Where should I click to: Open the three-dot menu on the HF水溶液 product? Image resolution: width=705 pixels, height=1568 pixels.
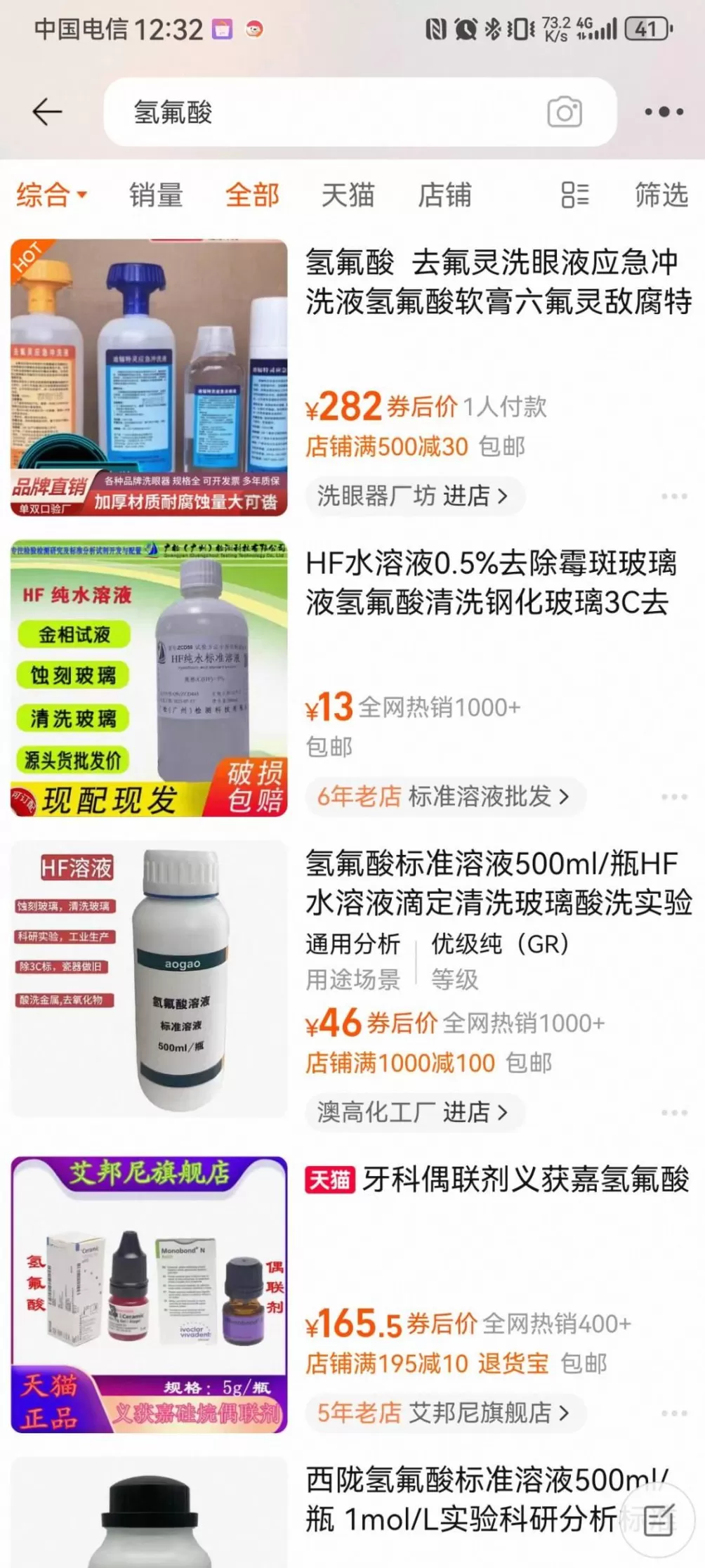point(672,797)
